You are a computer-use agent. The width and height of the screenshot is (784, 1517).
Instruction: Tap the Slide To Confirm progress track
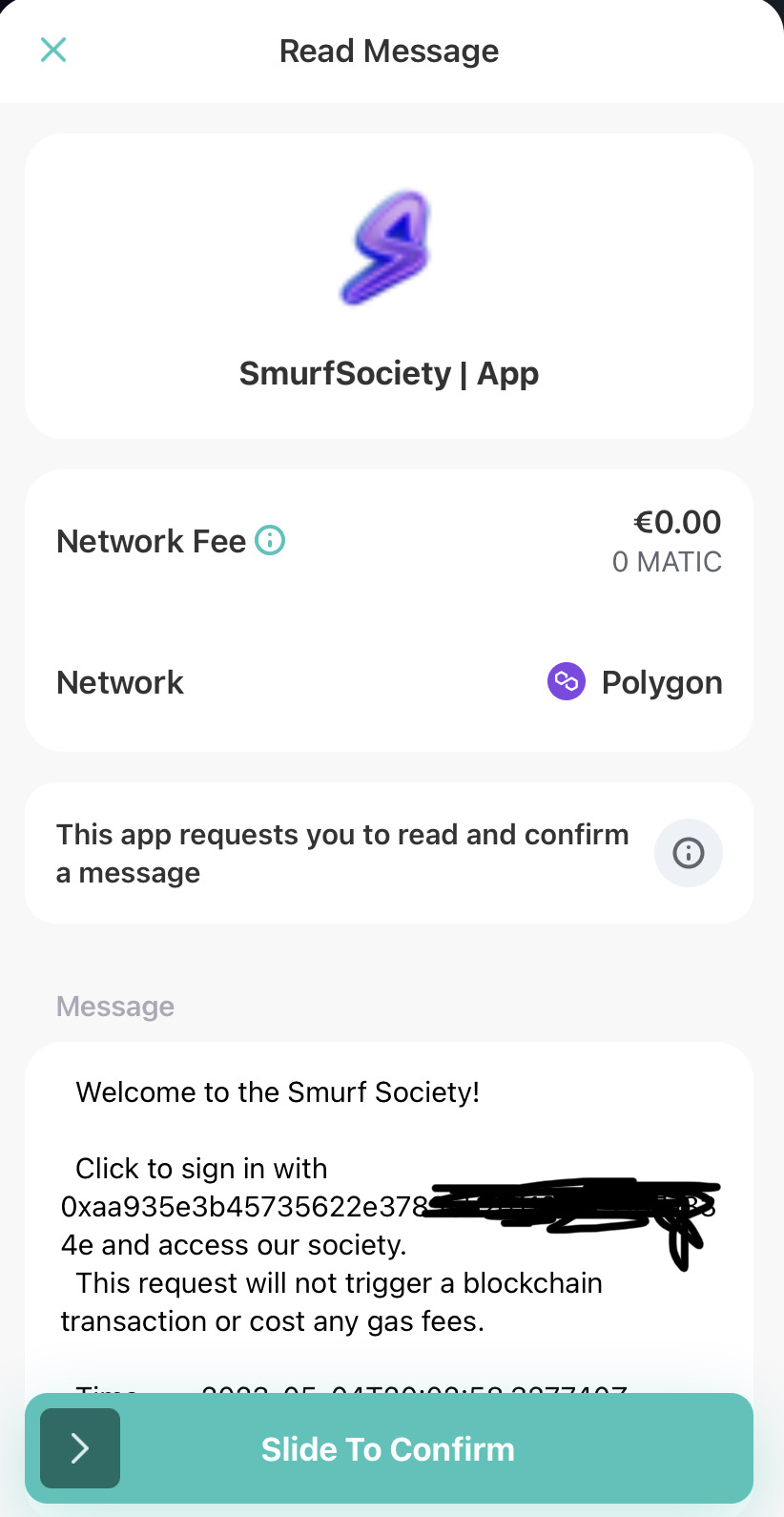point(387,1448)
